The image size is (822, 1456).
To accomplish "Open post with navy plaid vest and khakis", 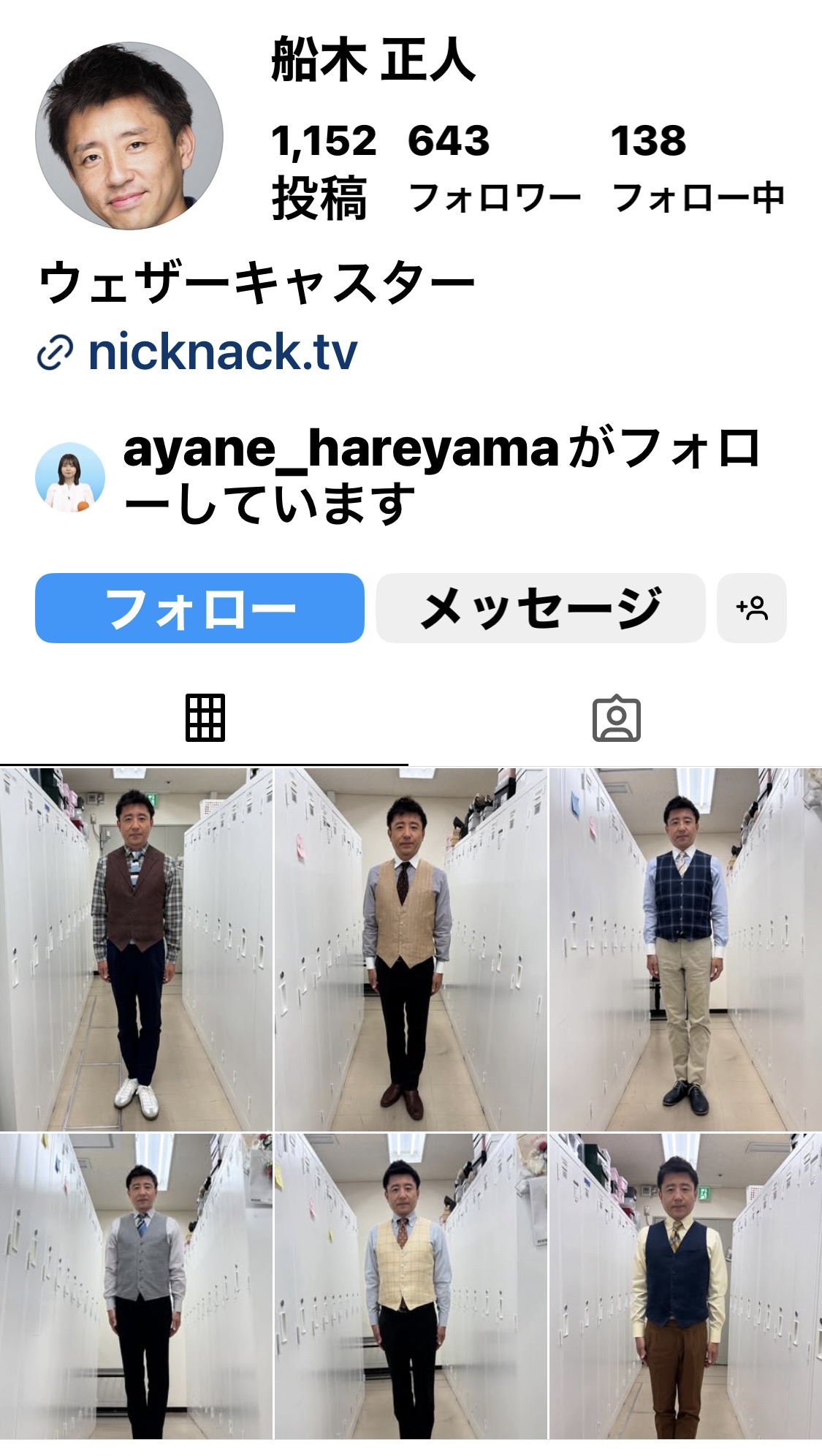I will point(685,949).
